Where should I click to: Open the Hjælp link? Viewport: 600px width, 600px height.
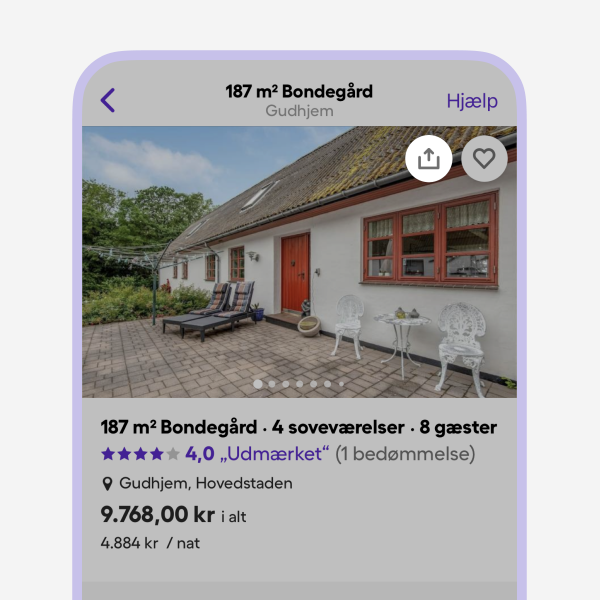(x=471, y=100)
